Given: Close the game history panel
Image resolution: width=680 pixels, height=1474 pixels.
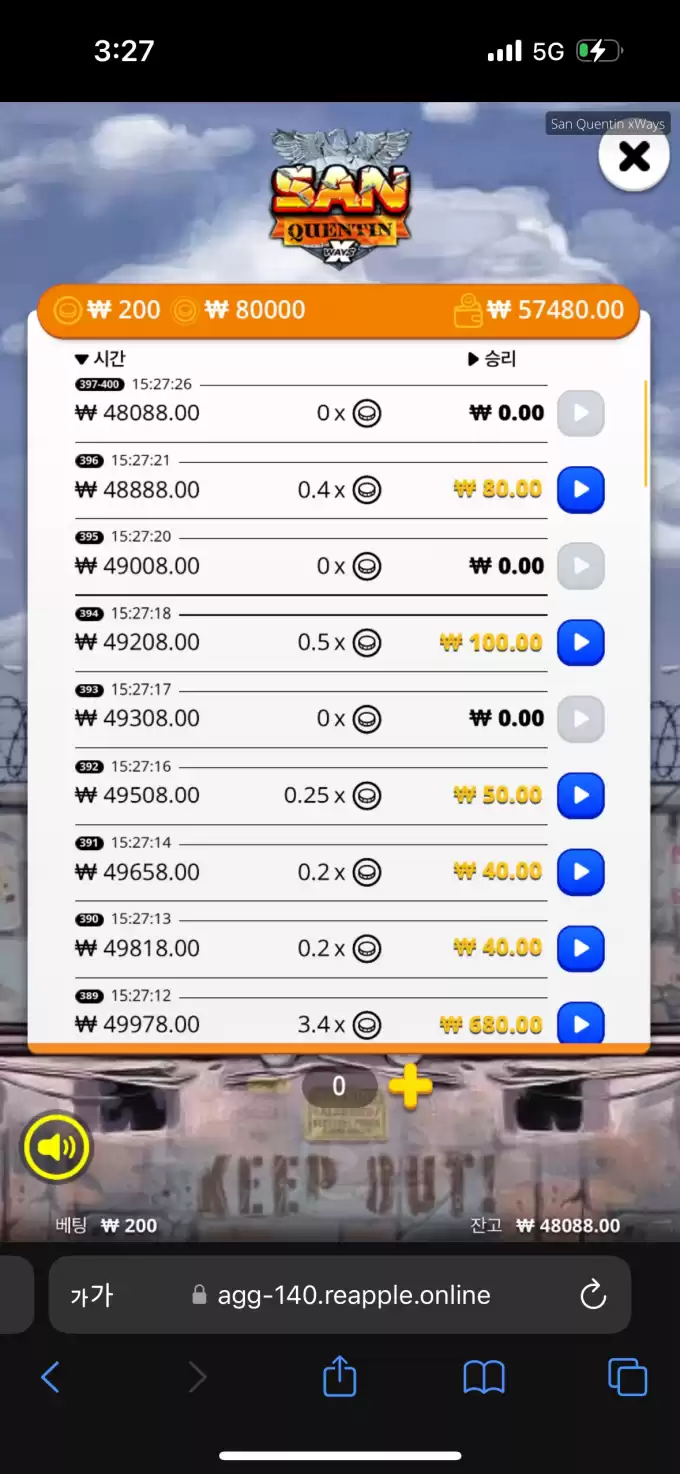Looking at the screenshot, I should 634,157.
